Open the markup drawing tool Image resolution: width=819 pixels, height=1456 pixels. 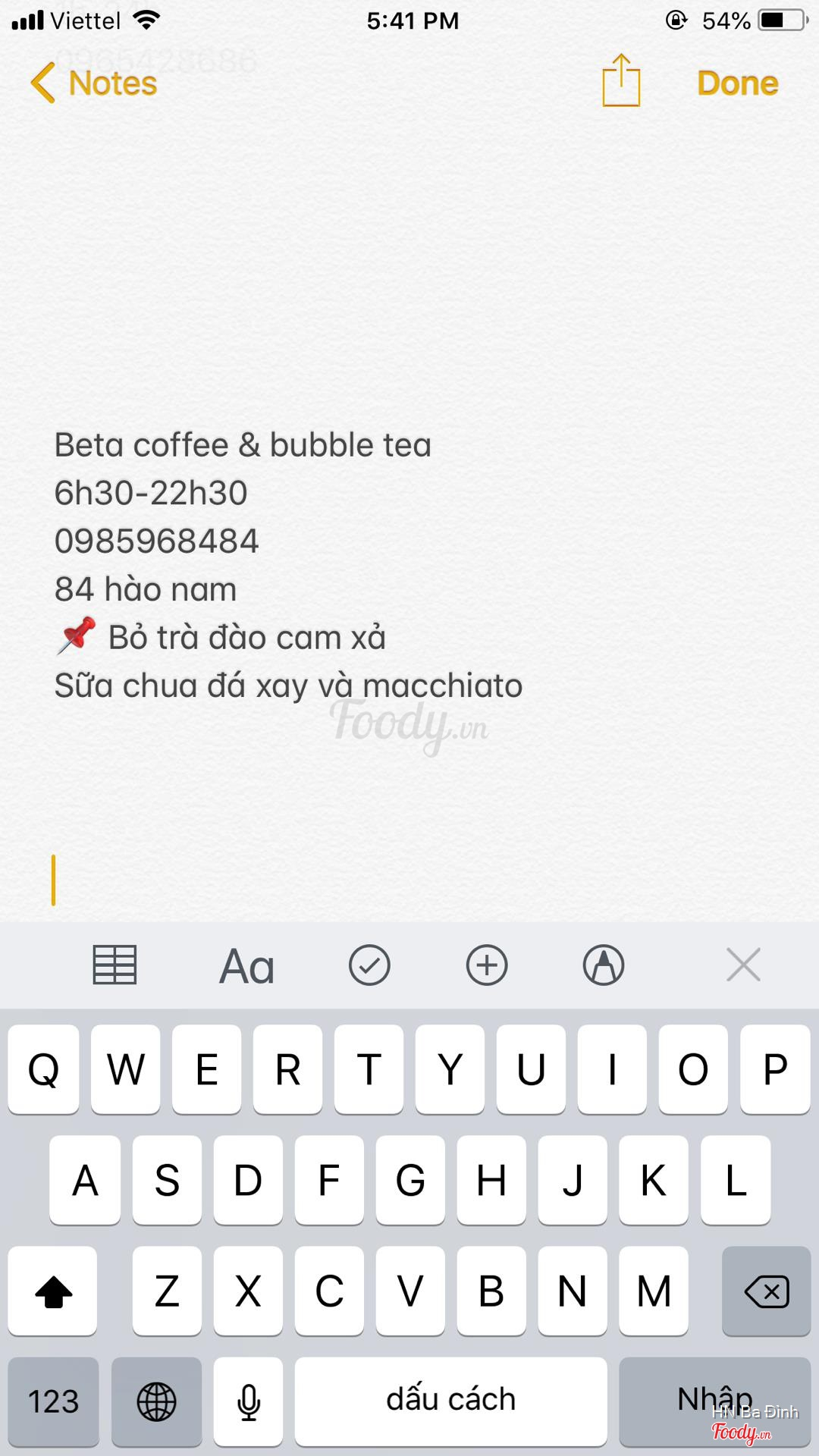click(604, 965)
